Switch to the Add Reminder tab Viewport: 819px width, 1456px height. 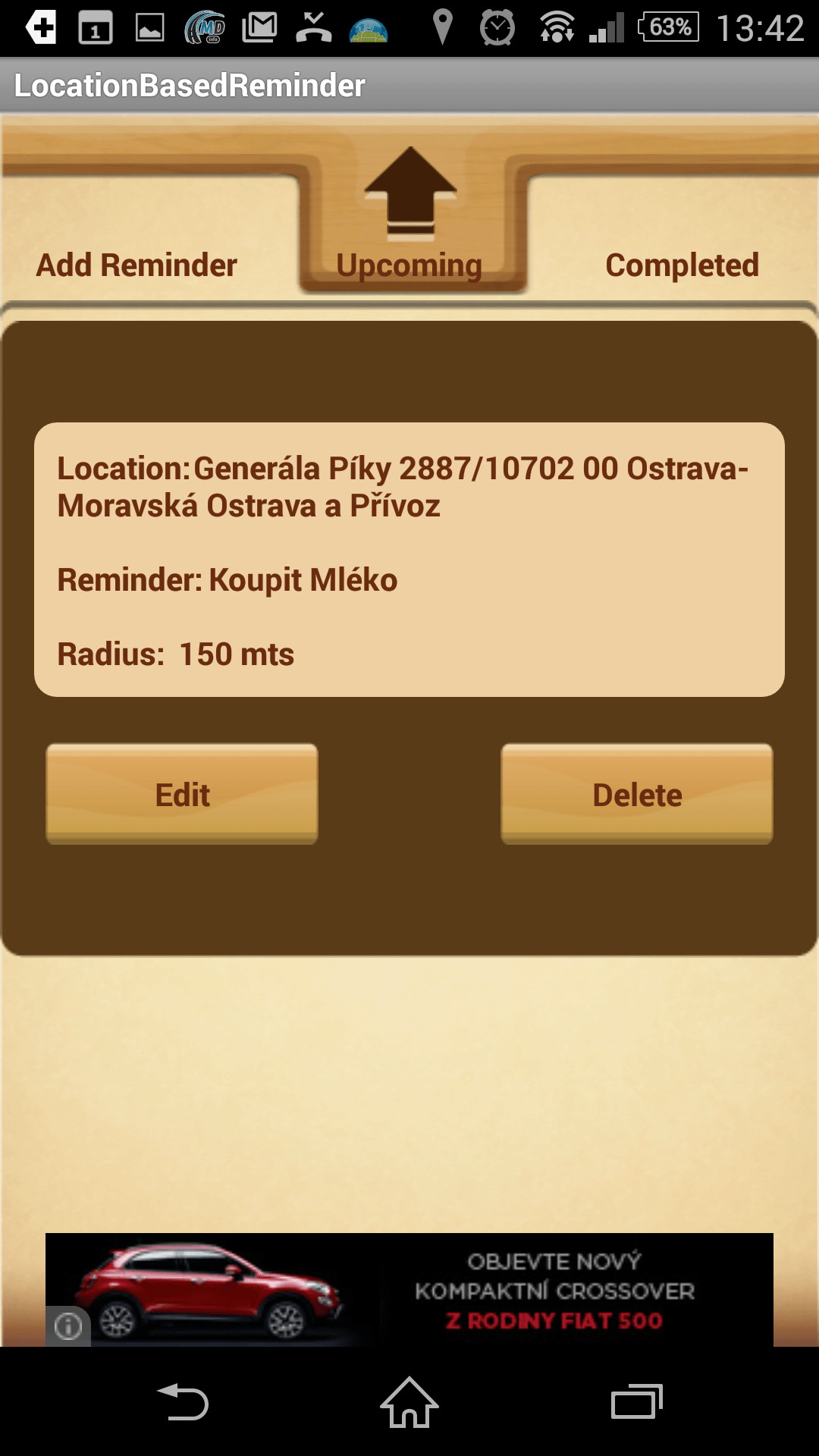(136, 265)
